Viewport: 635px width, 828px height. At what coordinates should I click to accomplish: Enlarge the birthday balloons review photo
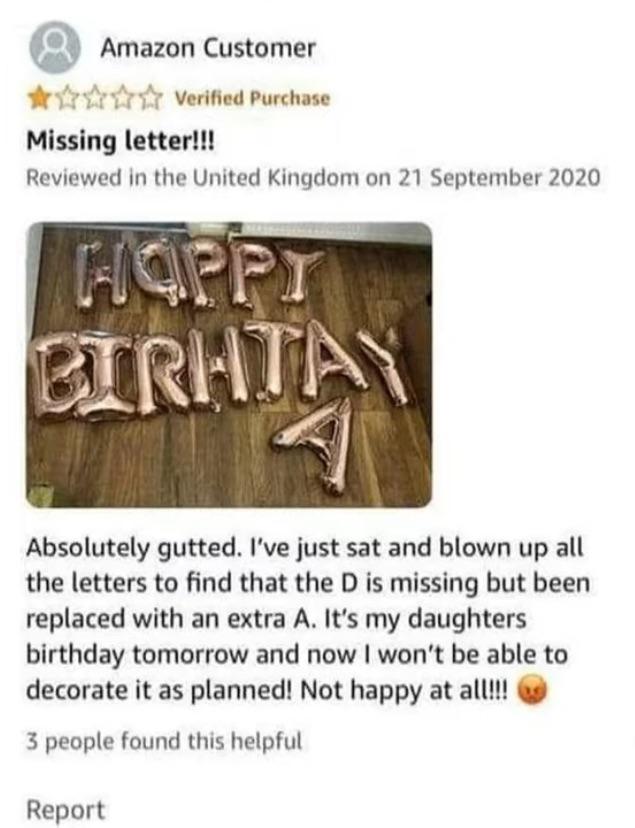[x=229, y=364]
